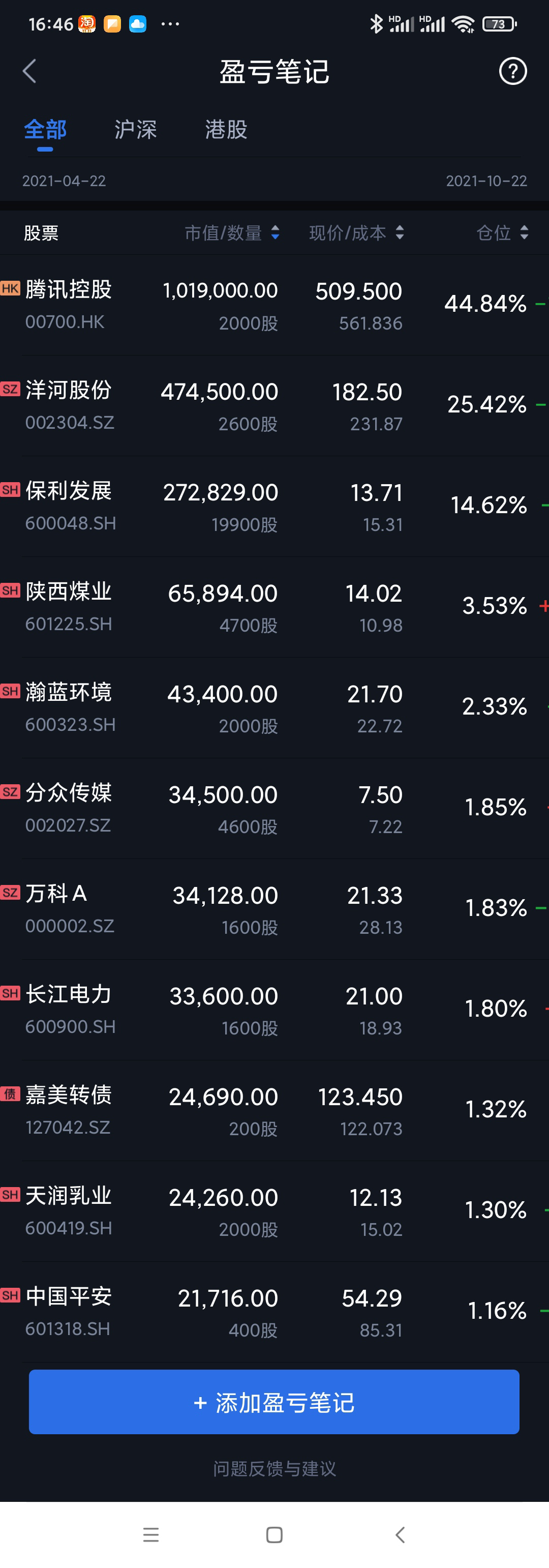Open the help question mark icon
The image size is (549, 1568).
click(x=512, y=71)
